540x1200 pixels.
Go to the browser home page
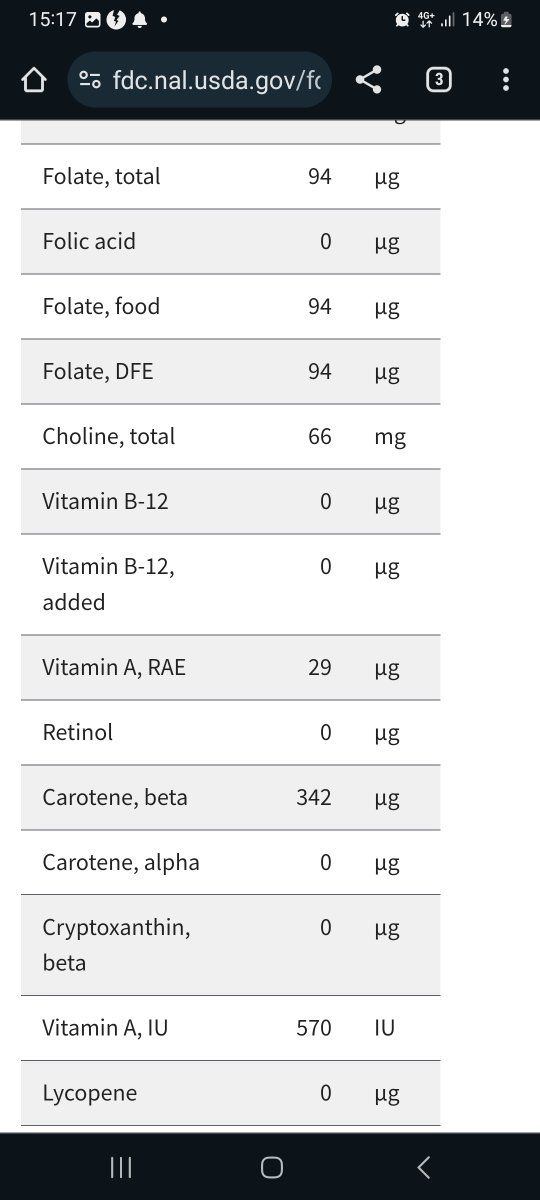click(34, 80)
